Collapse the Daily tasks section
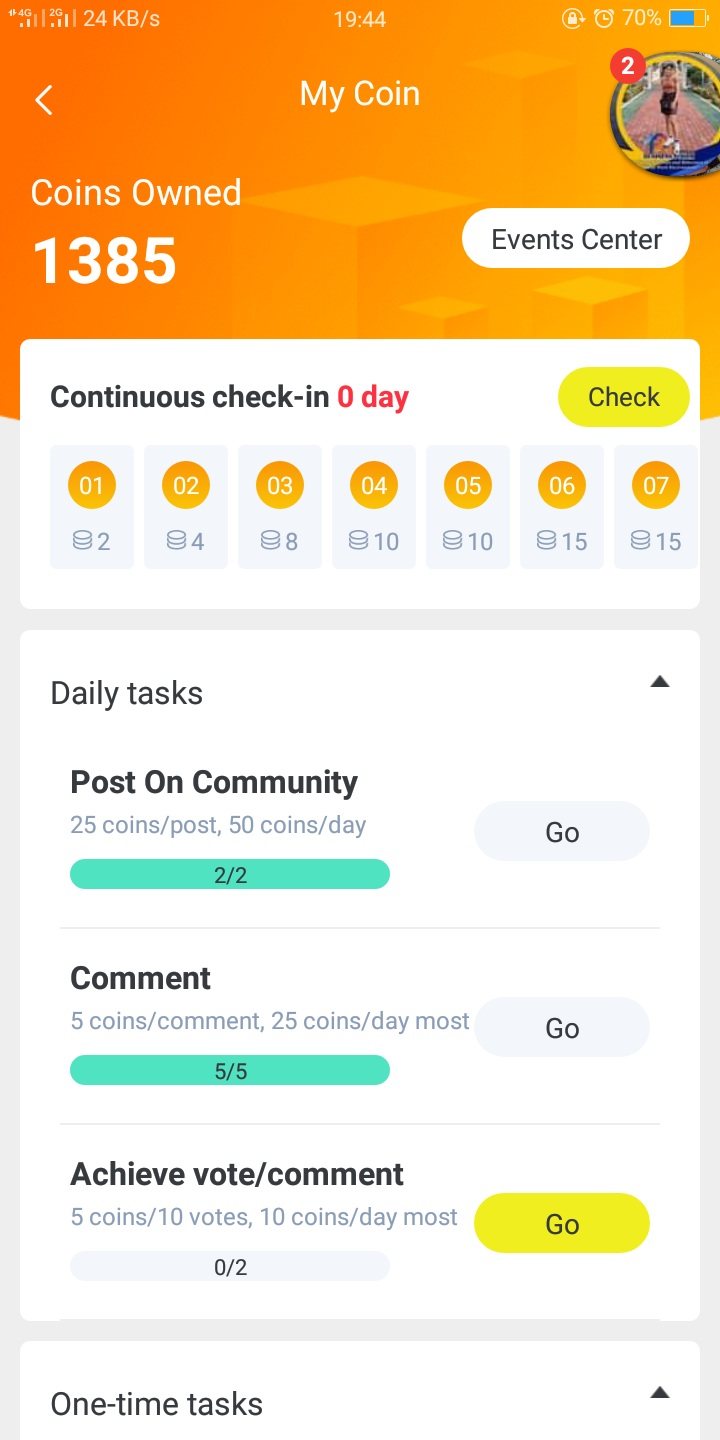The image size is (720, 1440). [659, 683]
